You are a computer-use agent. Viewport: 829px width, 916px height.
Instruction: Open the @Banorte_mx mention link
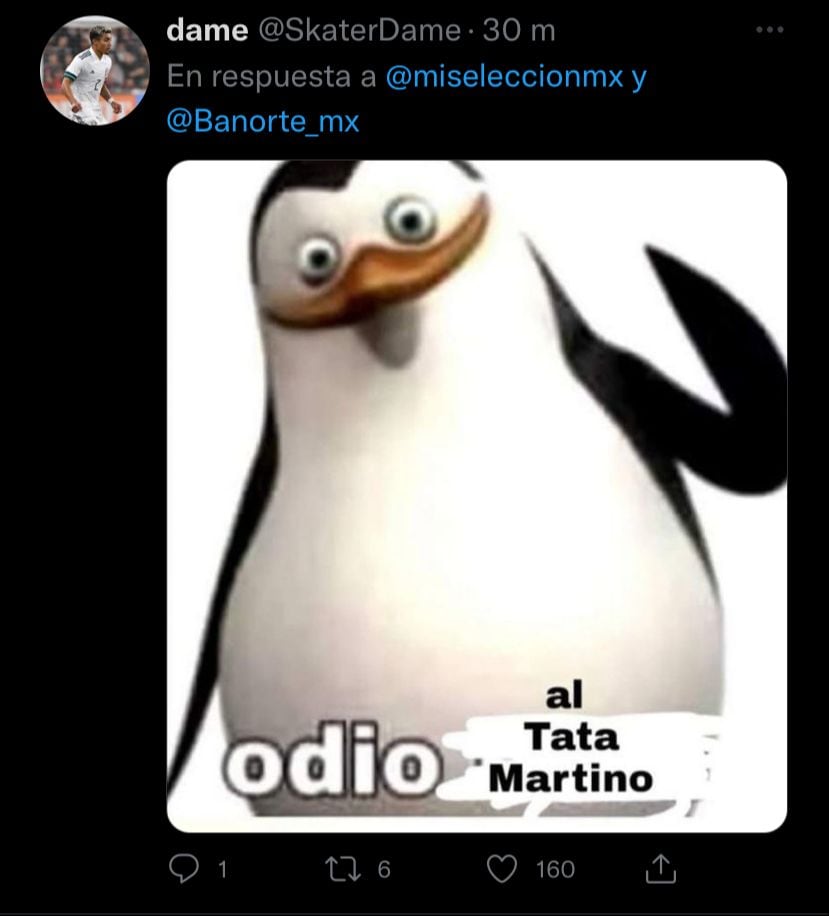(x=262, y=123)
